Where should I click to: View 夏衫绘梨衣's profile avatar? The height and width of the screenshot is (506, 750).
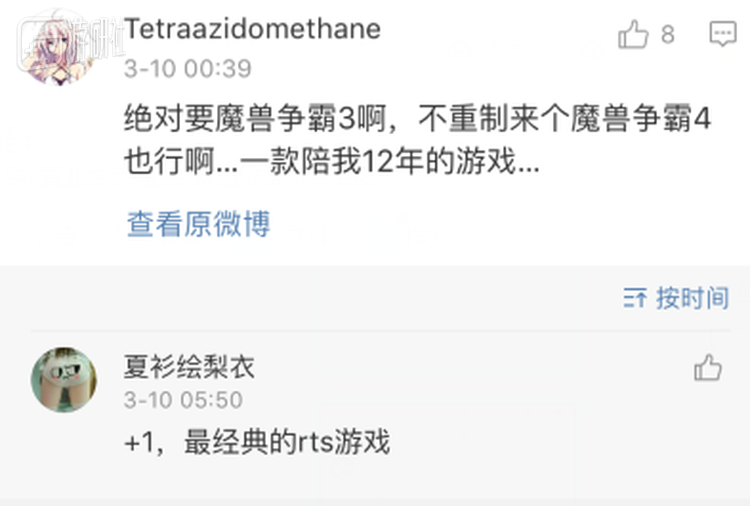(x=64, y=380)
